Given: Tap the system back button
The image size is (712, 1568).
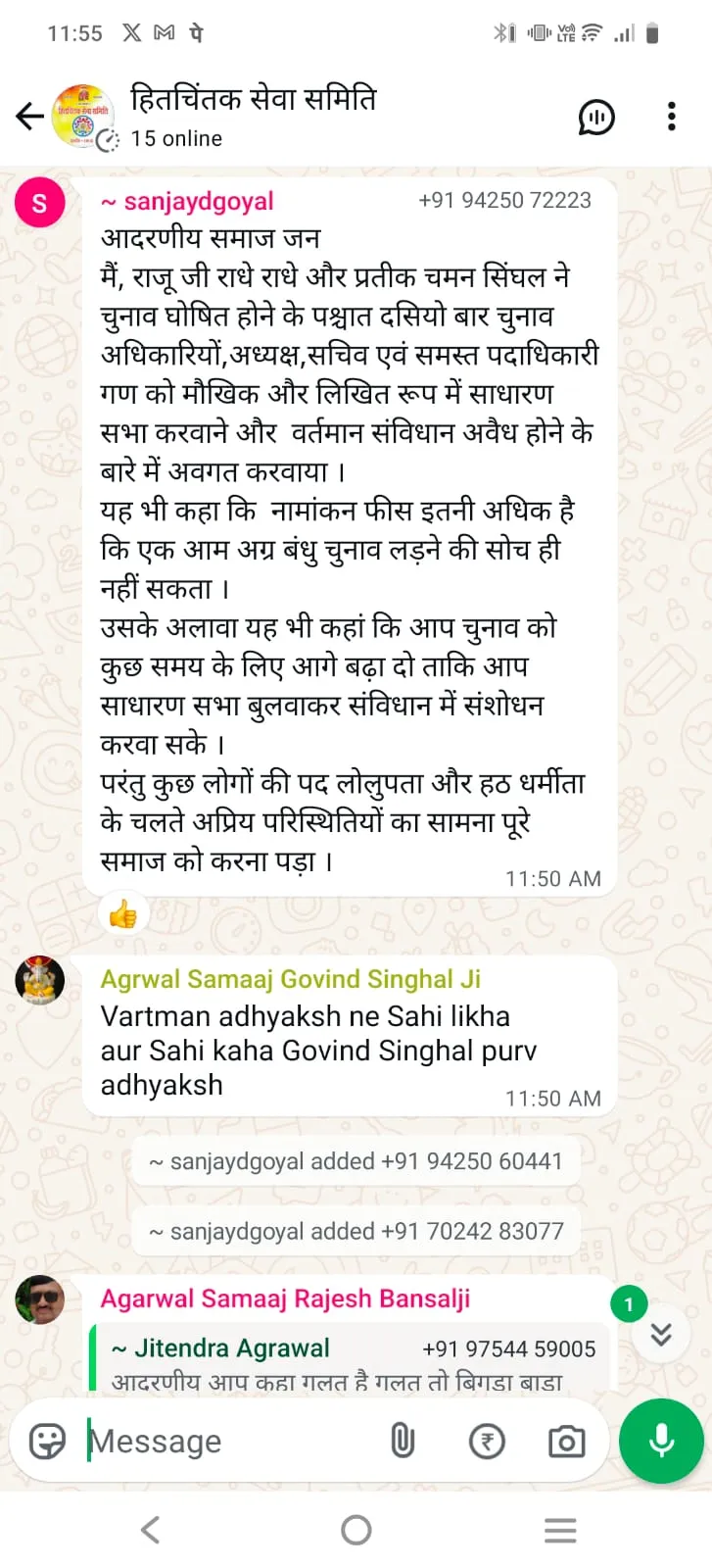Looking at the screenshot, I should coord(150,1530).
